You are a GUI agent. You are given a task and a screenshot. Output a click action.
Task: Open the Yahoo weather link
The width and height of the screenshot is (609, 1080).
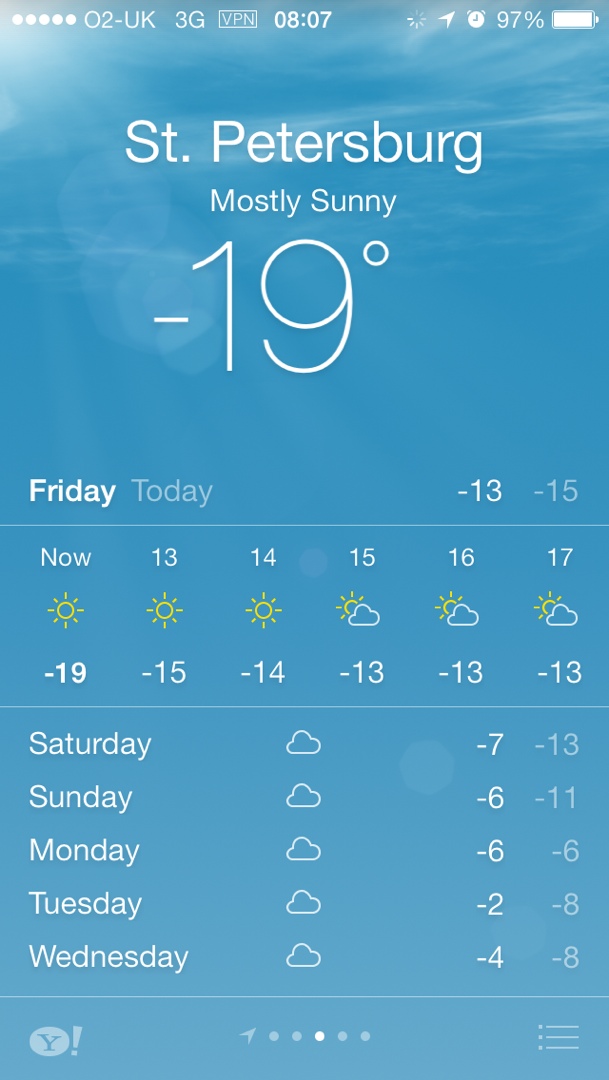pyautogui.click(x=55, y=1040)
